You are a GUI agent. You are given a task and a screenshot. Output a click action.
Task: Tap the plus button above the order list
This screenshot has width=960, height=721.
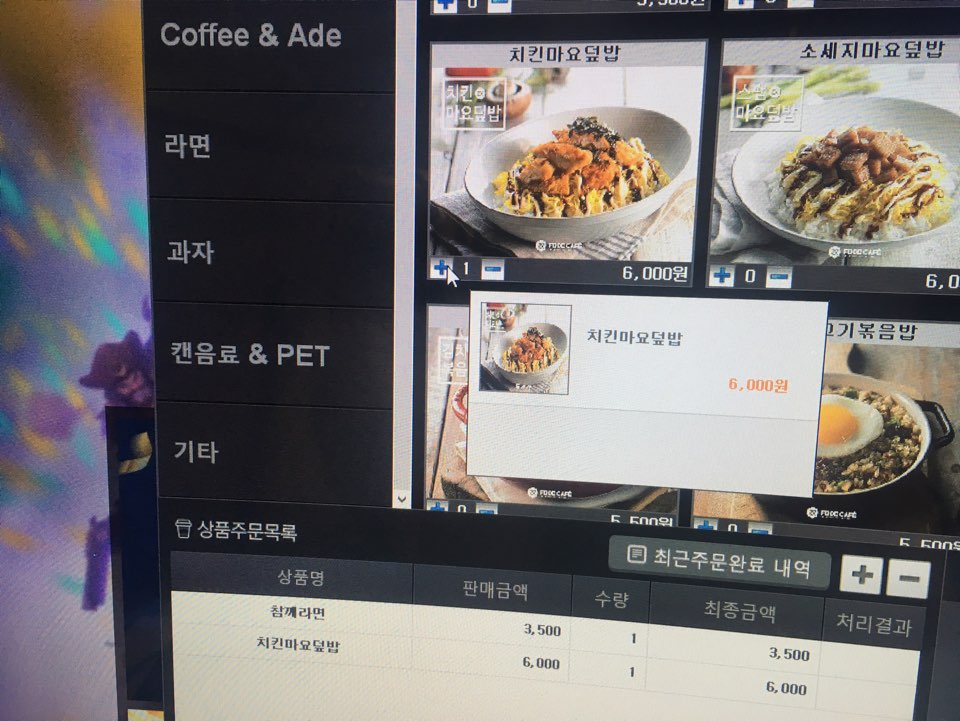pyautogui.click(x=860, y=576)
